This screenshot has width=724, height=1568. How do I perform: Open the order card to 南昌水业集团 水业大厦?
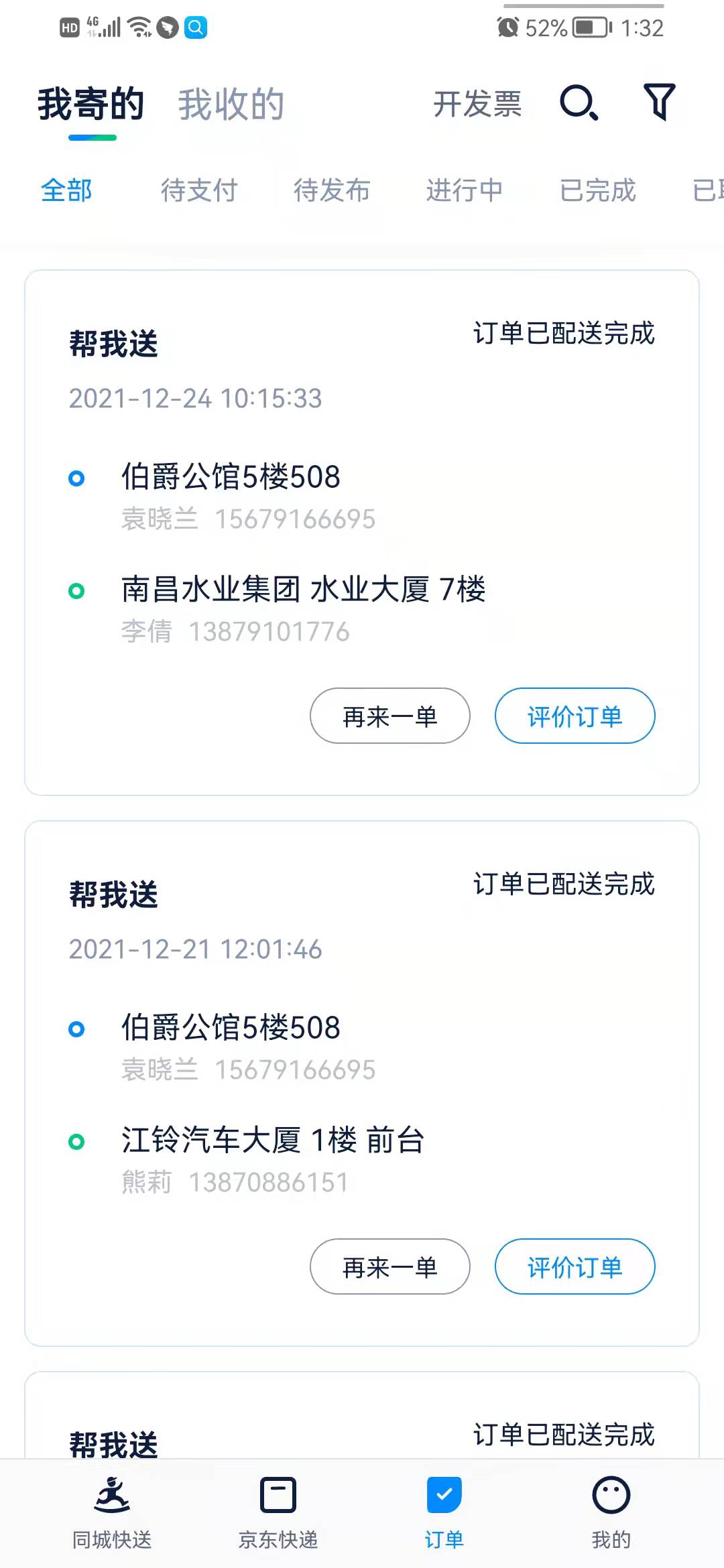tap(362, 533)
